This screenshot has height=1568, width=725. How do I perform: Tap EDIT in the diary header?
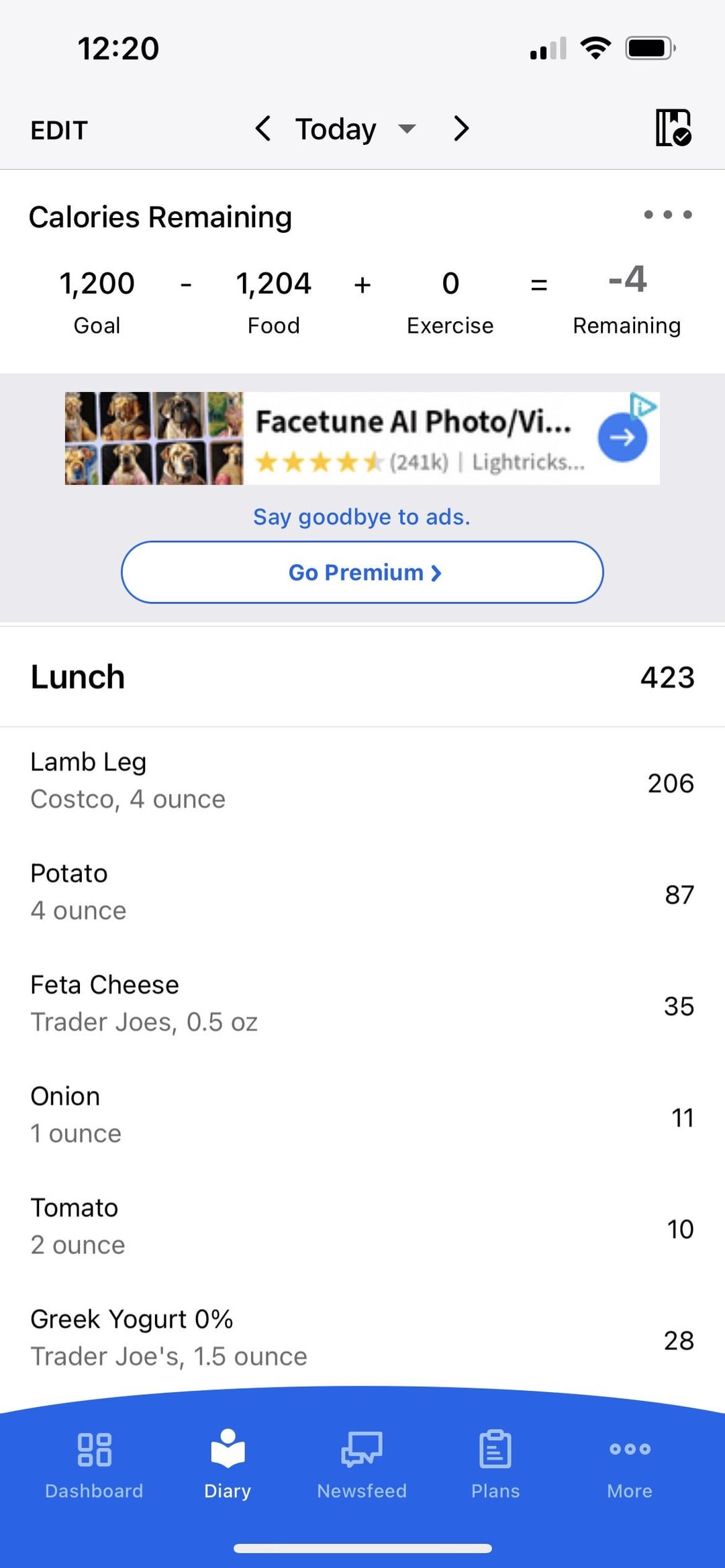pos(59,130)
